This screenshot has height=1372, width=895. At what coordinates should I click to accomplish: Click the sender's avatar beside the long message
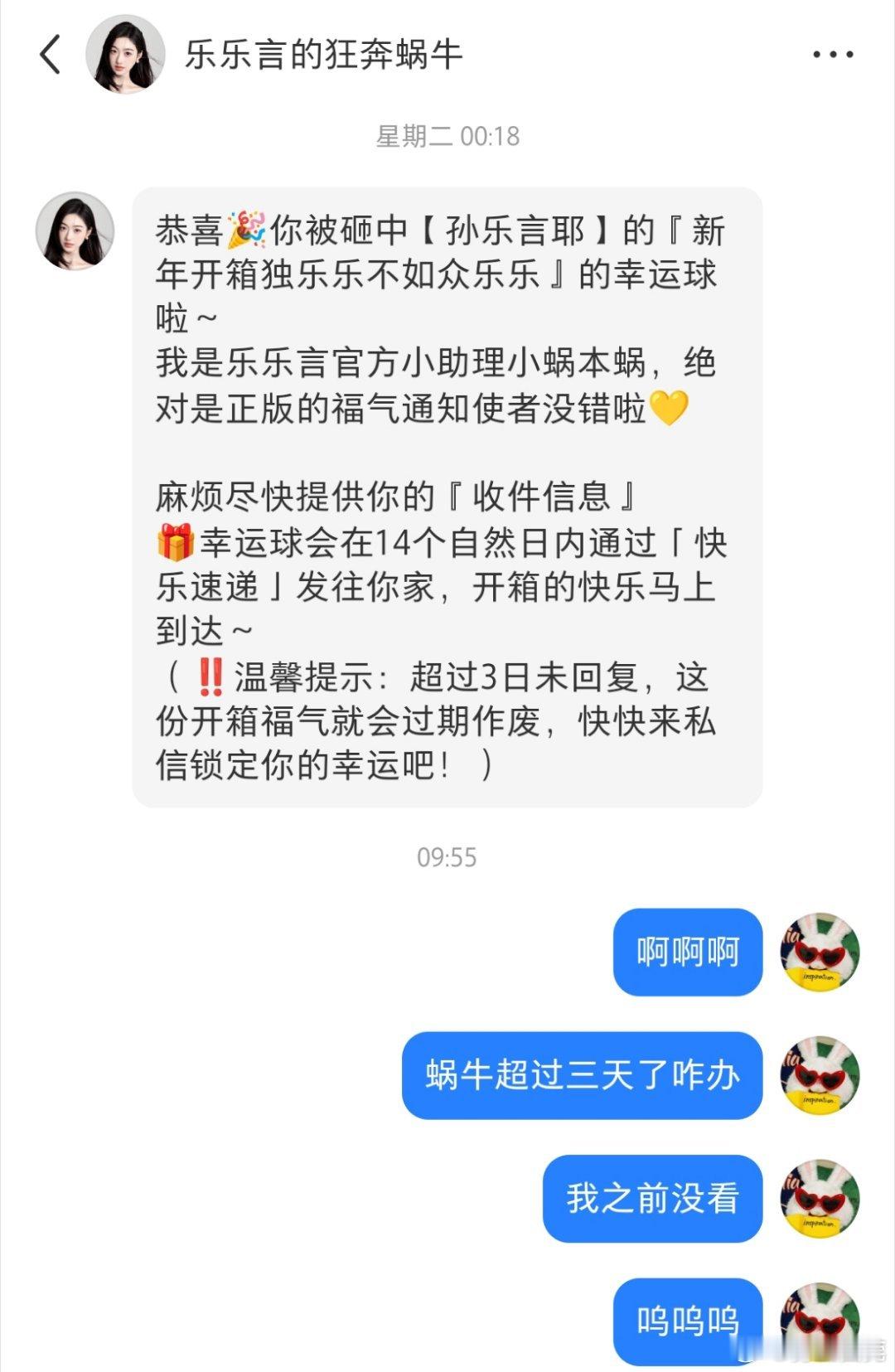[x=75, y=230]
